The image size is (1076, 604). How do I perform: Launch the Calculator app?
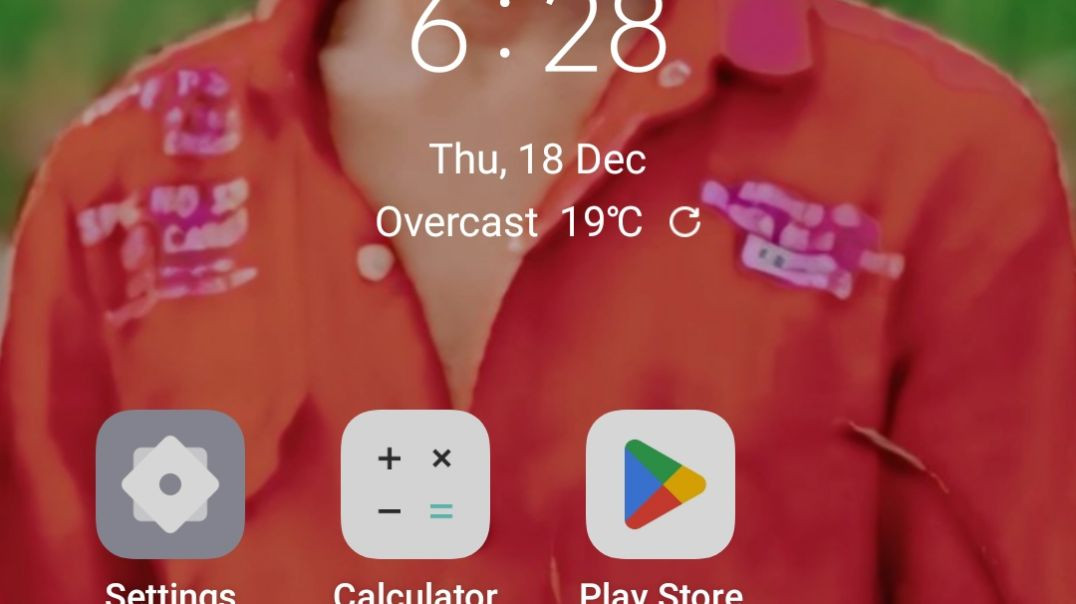415,484
